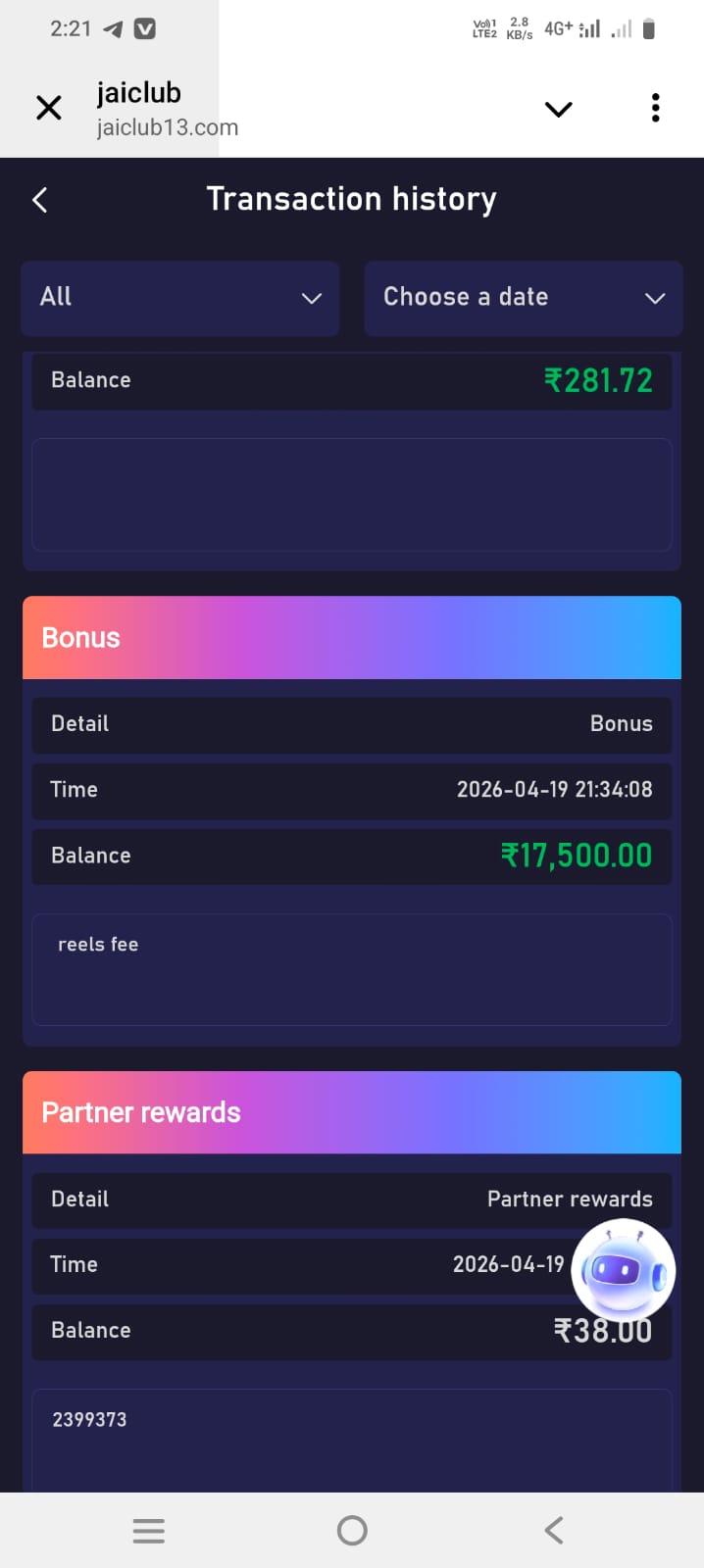Open the robot chat assistant

pos(623,1271)
